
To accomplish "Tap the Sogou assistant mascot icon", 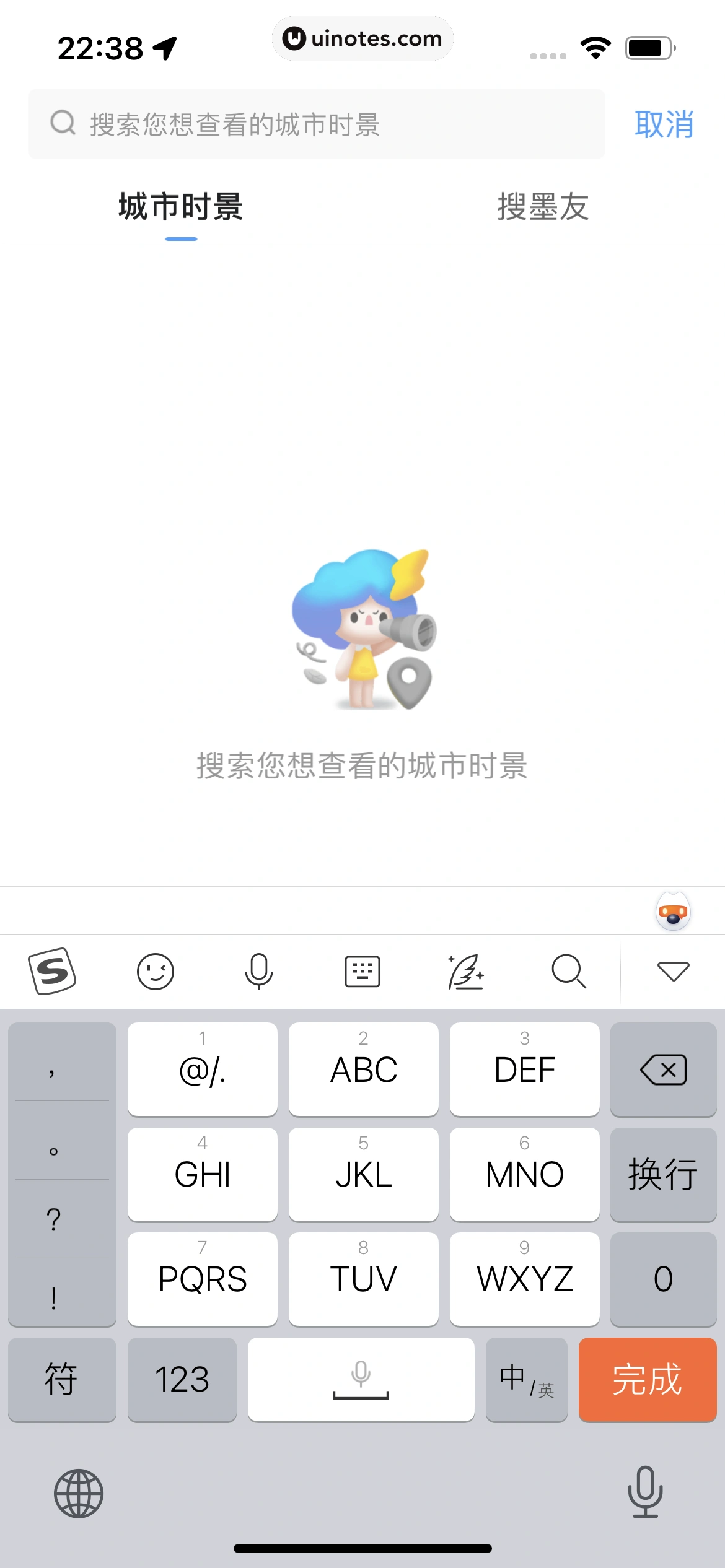I will (673, 912).
